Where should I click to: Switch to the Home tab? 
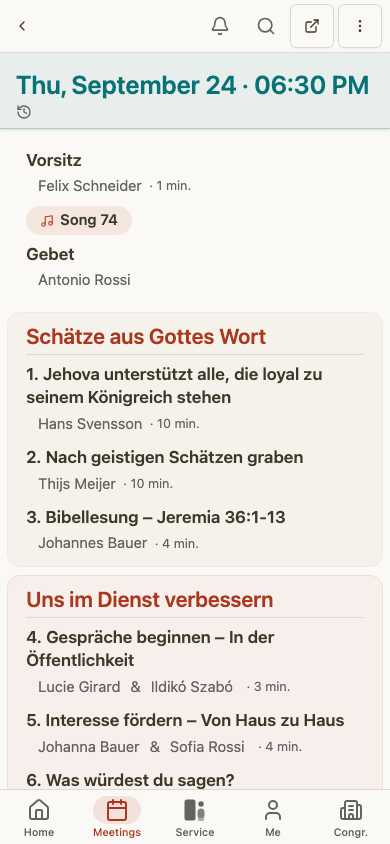click(39, 817)
